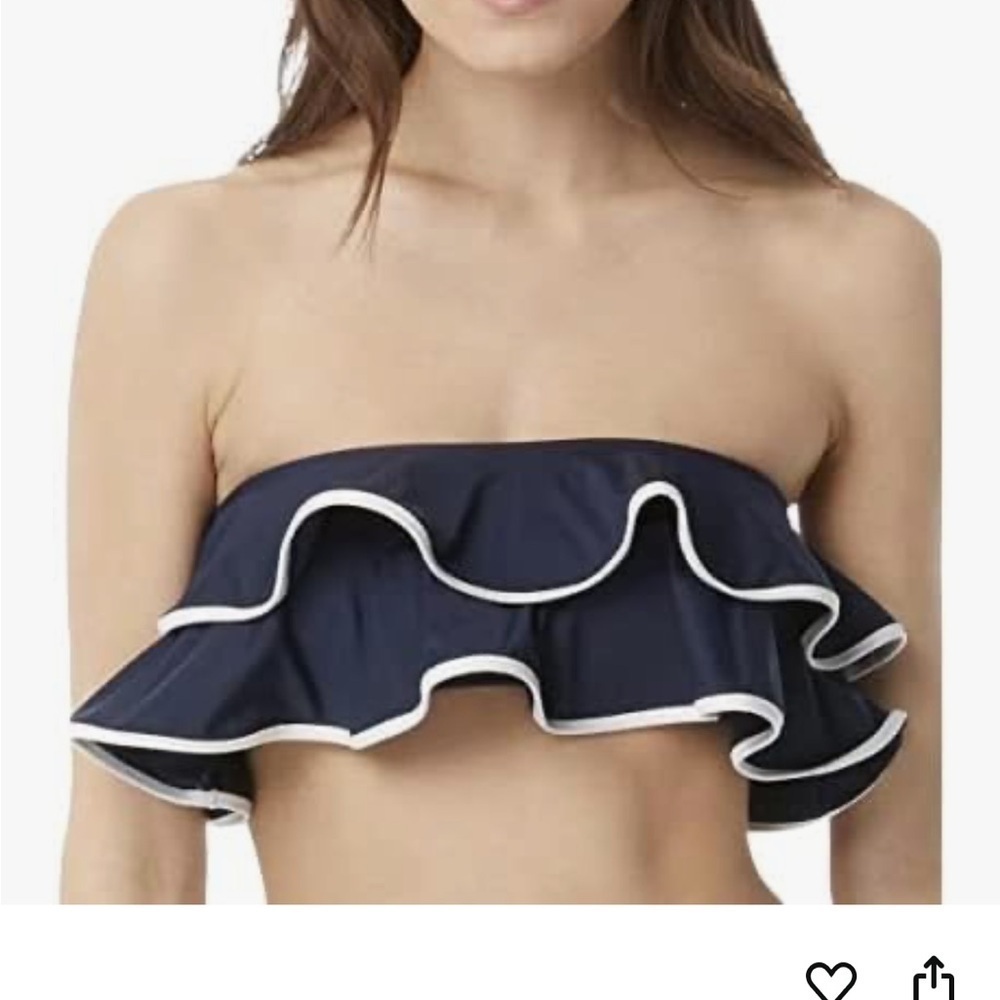The width and height of the screenshot is (1000, 1000).
Task: Open the ruffle bikini top product photo
Action: (x=500, y=450)
